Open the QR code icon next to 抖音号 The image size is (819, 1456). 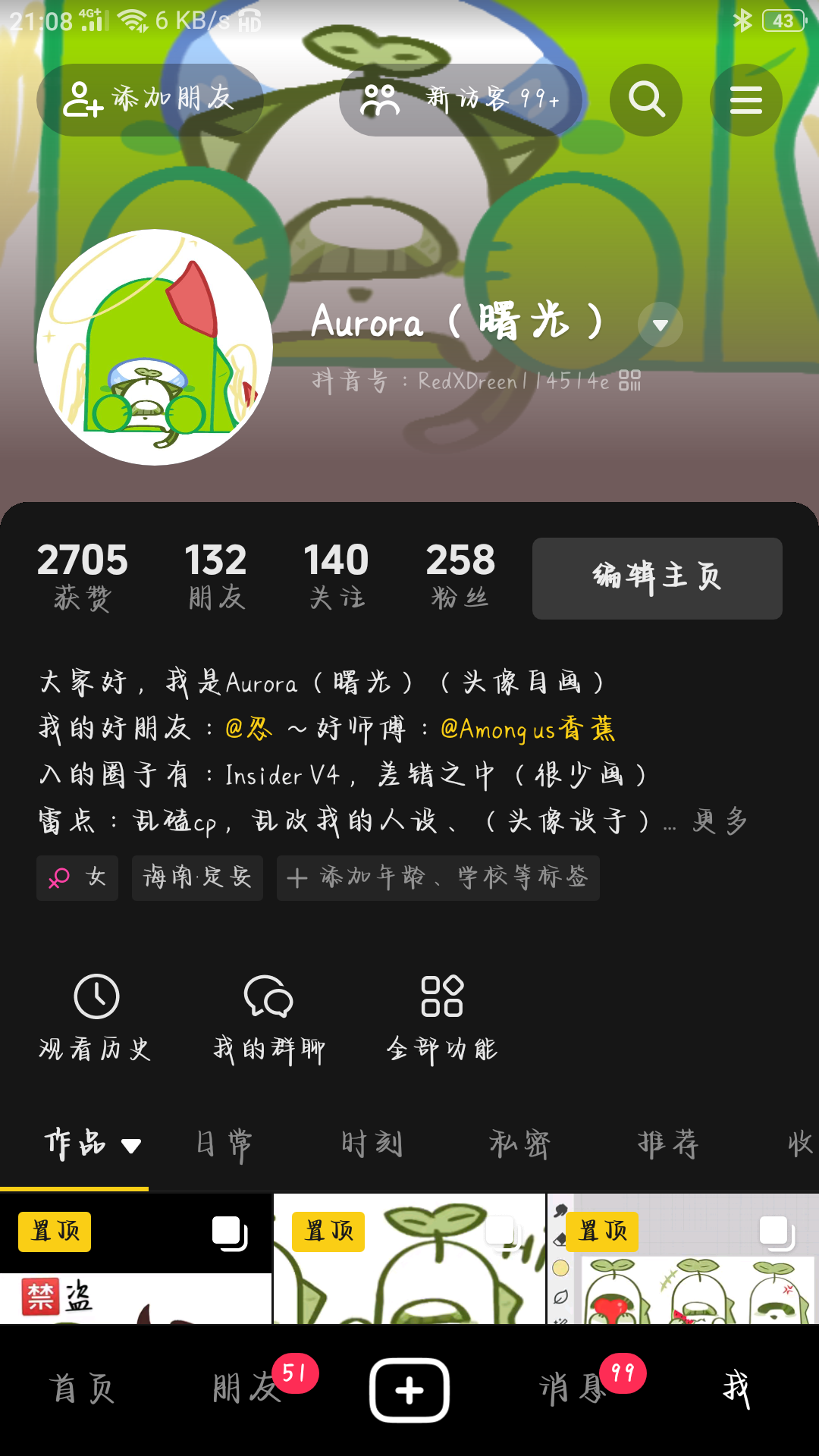[x=629, y=381]
